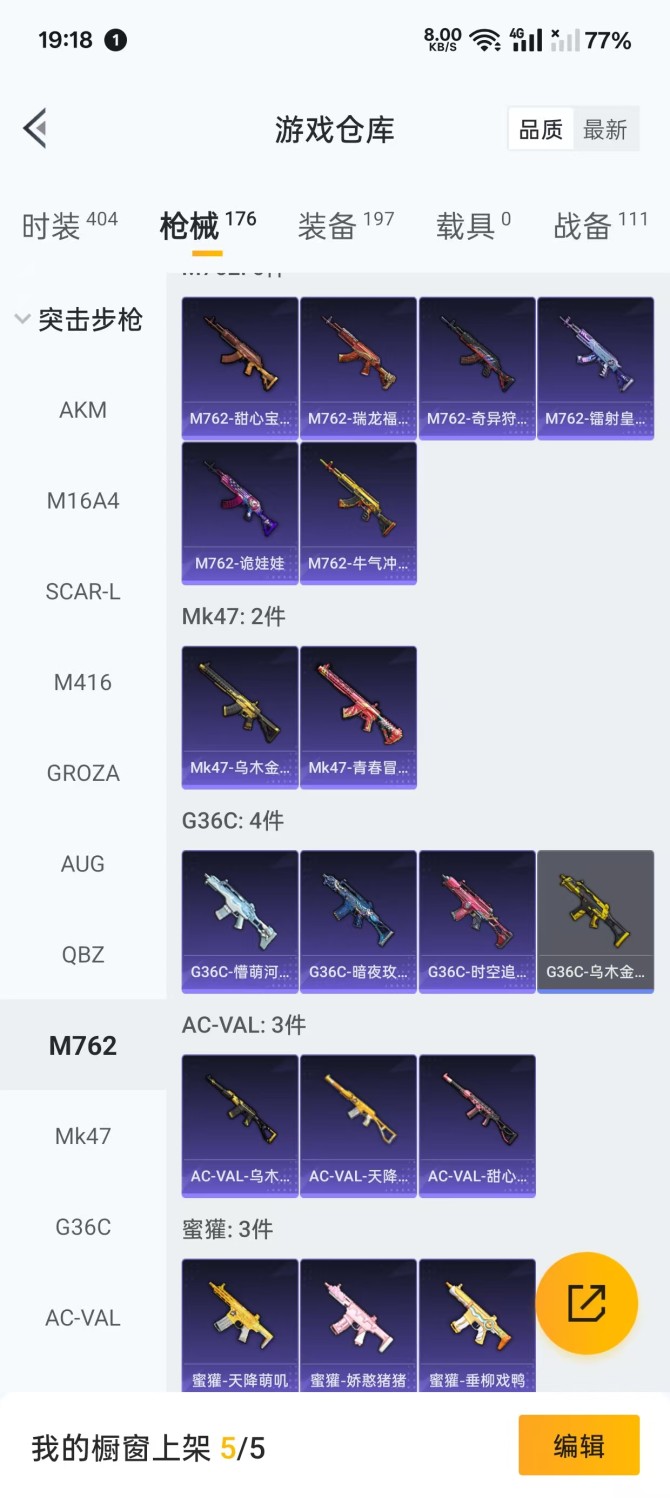Jump to AC-VAL in the sidebar
670x1498 pixels.
pyautogui.click(x=83, y=1318)
